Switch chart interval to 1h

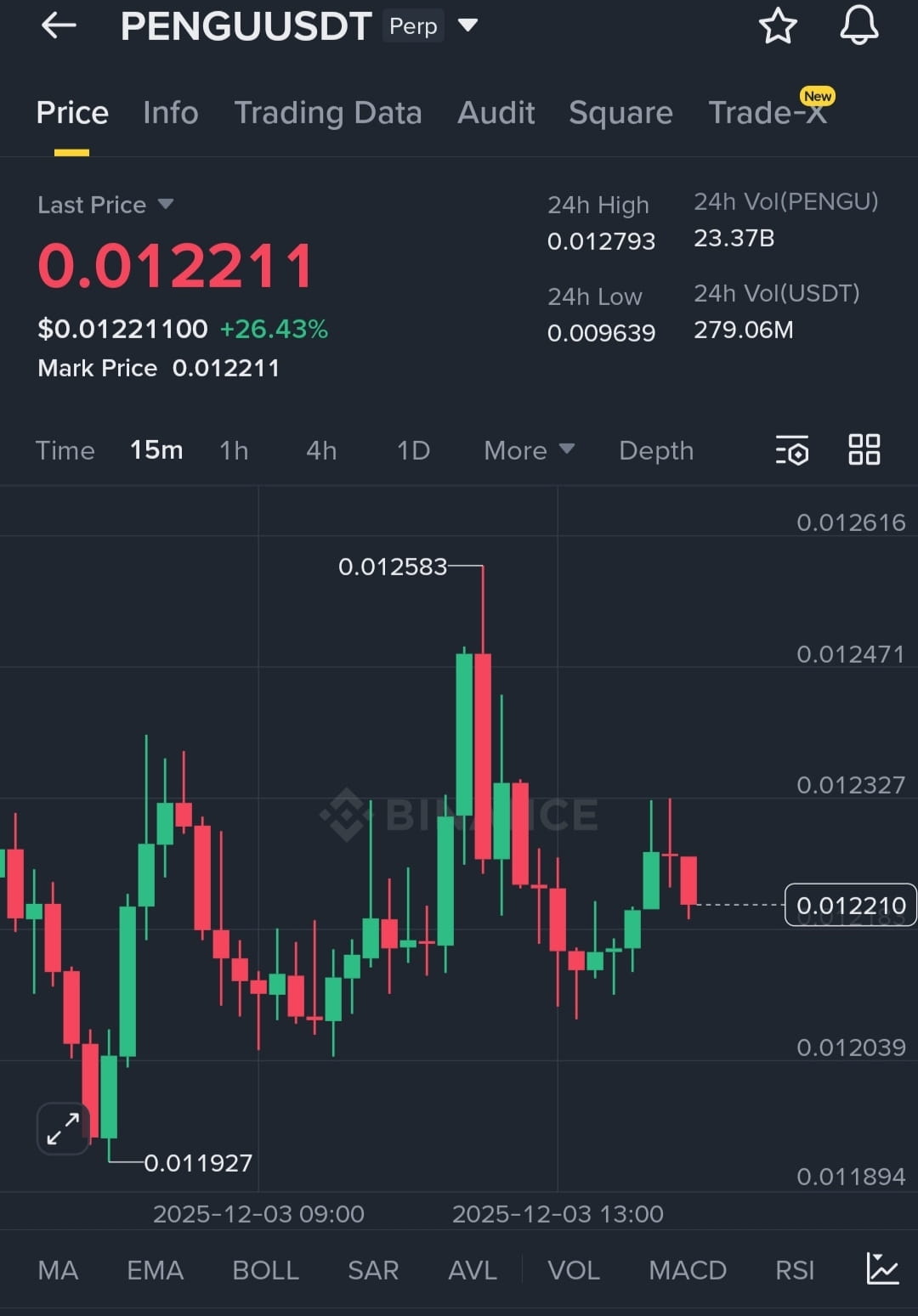point(234,450)
